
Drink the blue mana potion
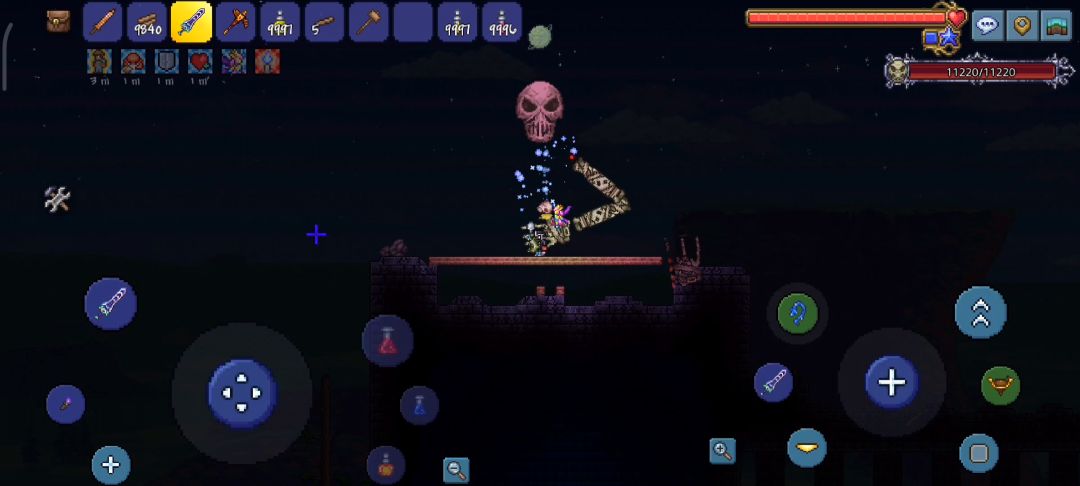(x=419, y=405)
